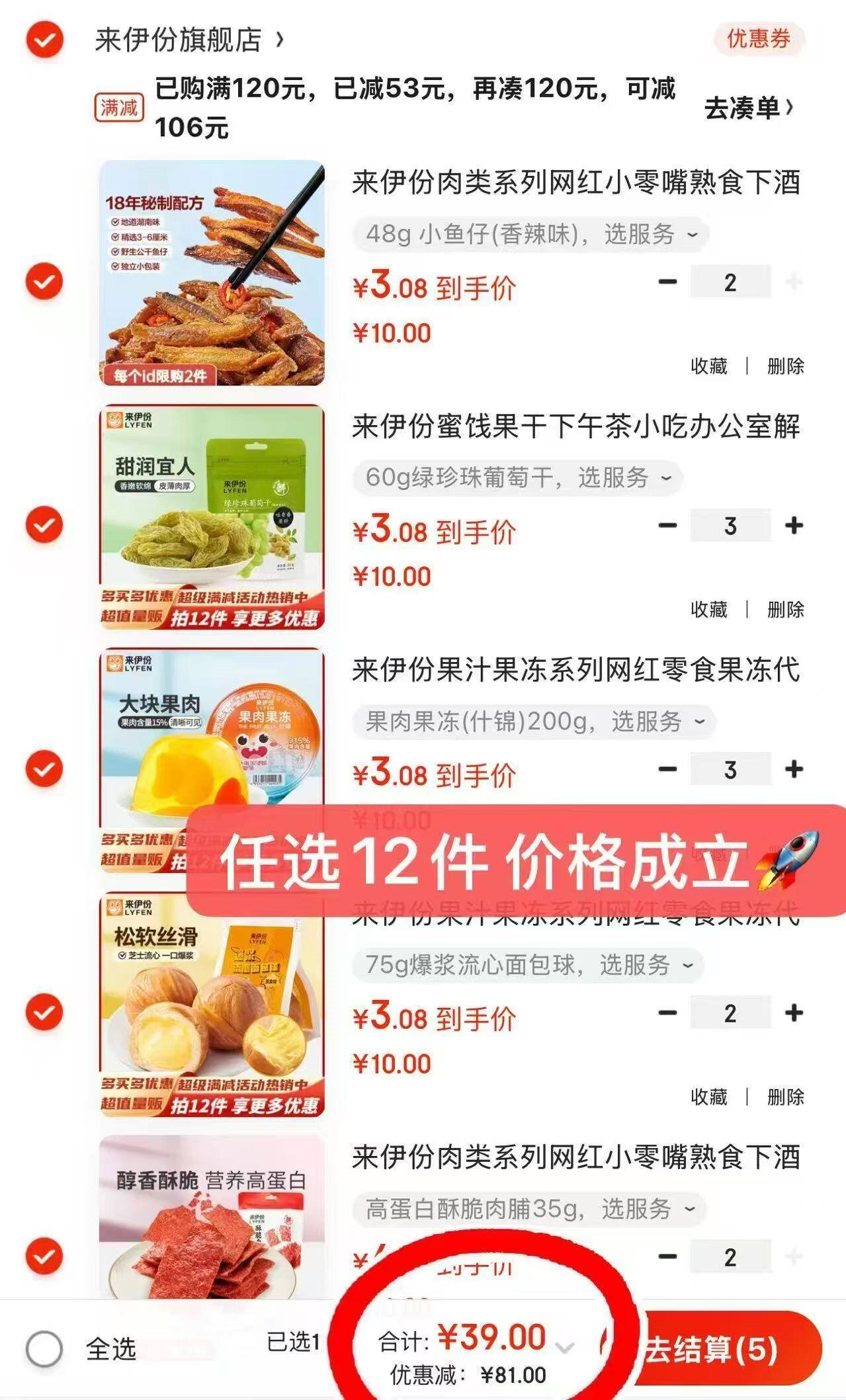This screenshot has width=846, height=1400.
Task: Change the 高蛋白酥脆肉脯35g spec option
Action: coord(530,1209)
